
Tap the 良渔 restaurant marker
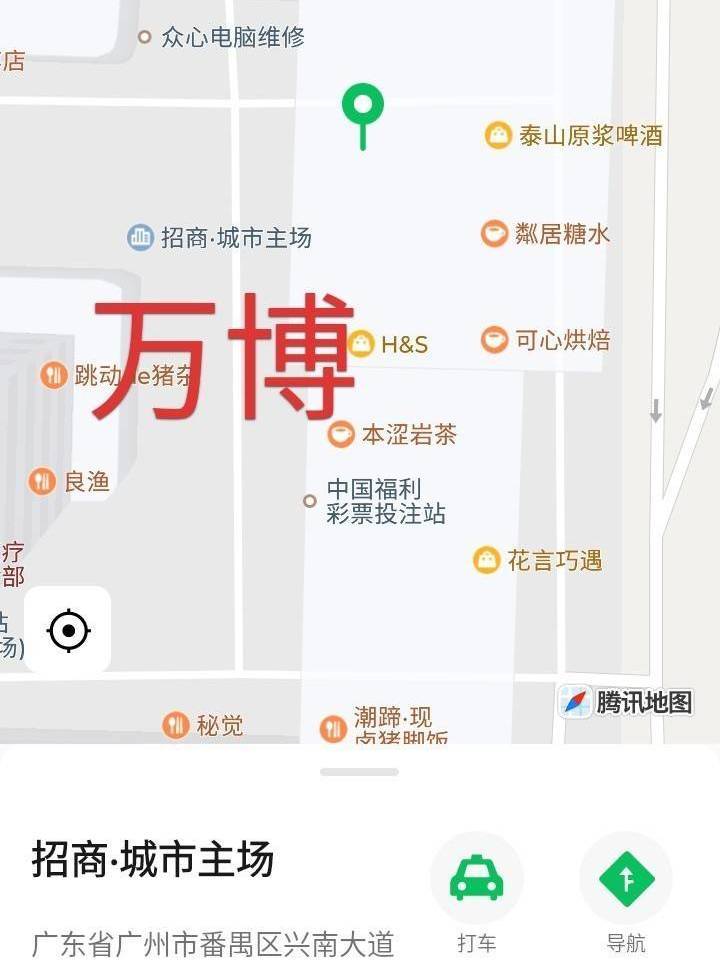(42, 482)
